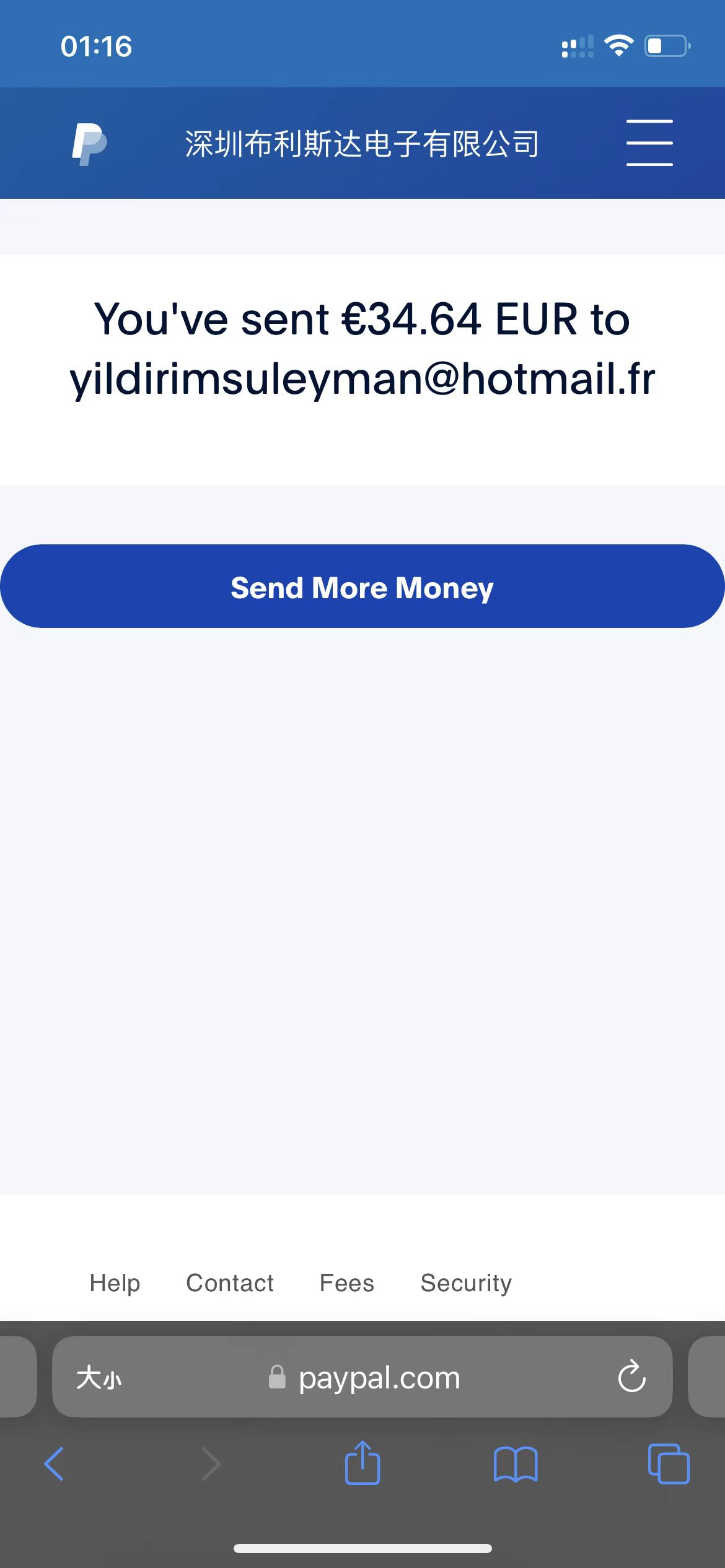Tap the PayPal logo to go home
Viewport: 725px width, 1568px height.
click(89, 144)
